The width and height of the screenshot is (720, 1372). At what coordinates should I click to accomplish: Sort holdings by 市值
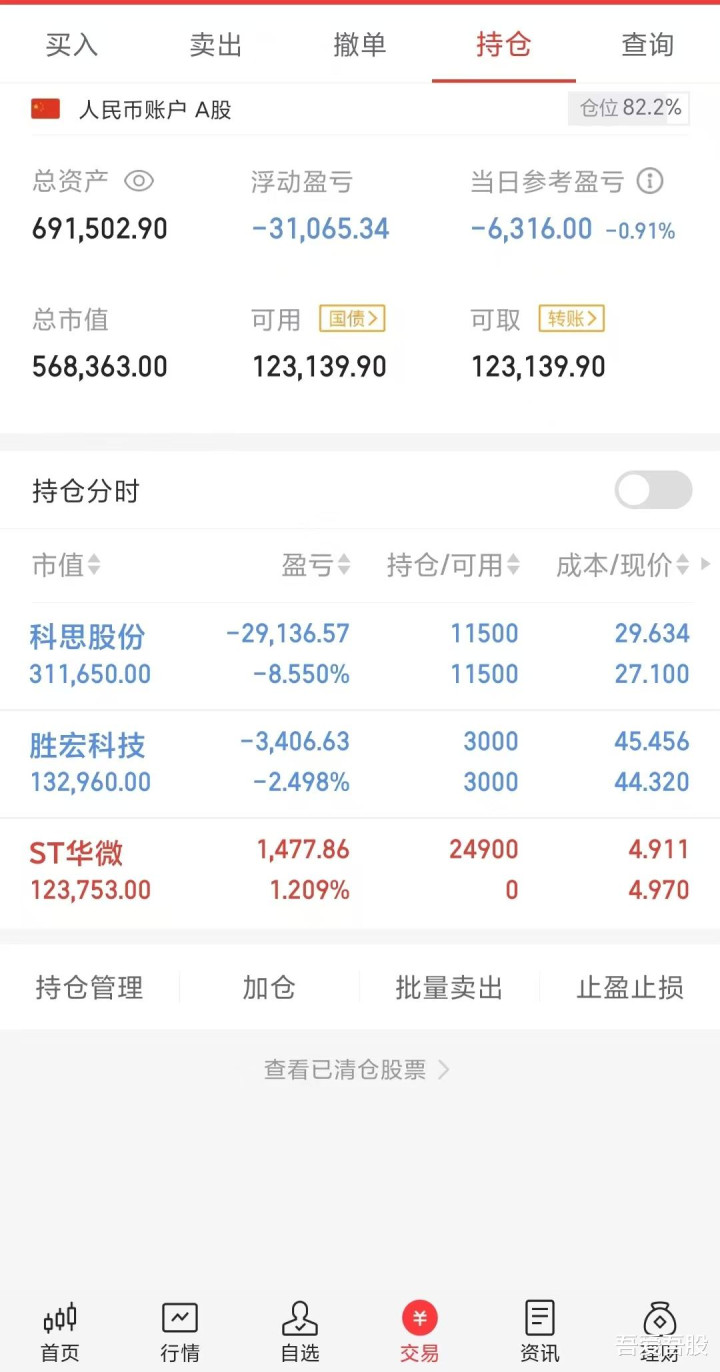[x=66, y=566]
